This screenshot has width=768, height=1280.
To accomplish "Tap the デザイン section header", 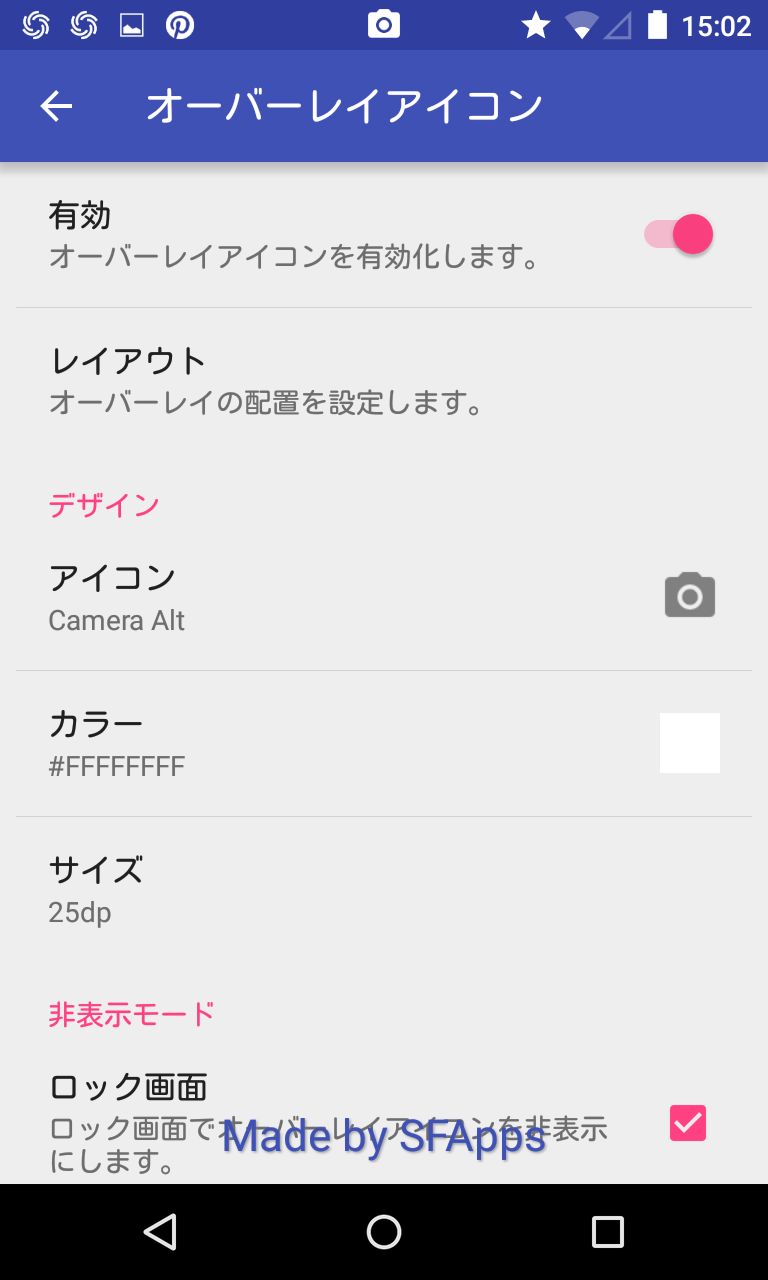I will [104, 505].
